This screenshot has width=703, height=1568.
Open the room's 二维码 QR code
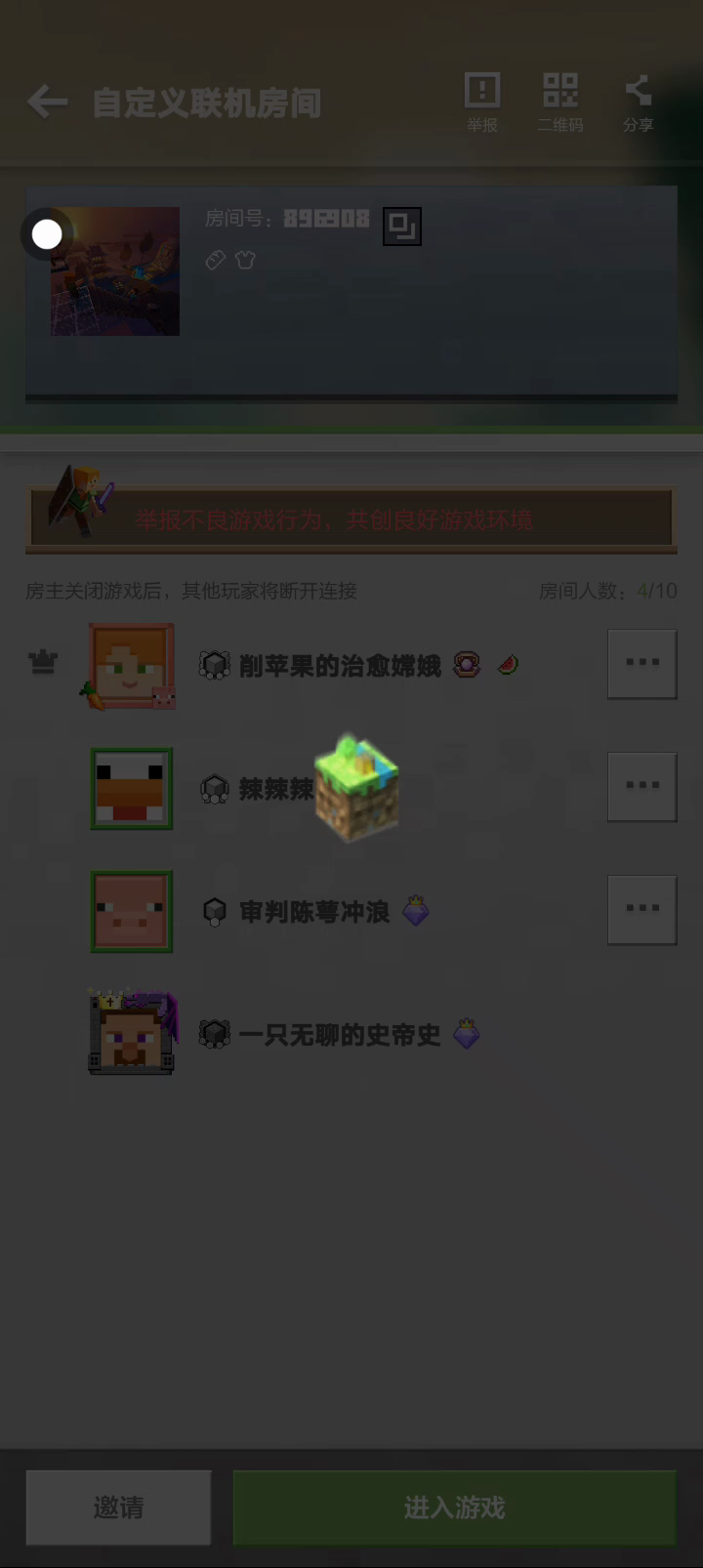(x=560, y=102)
